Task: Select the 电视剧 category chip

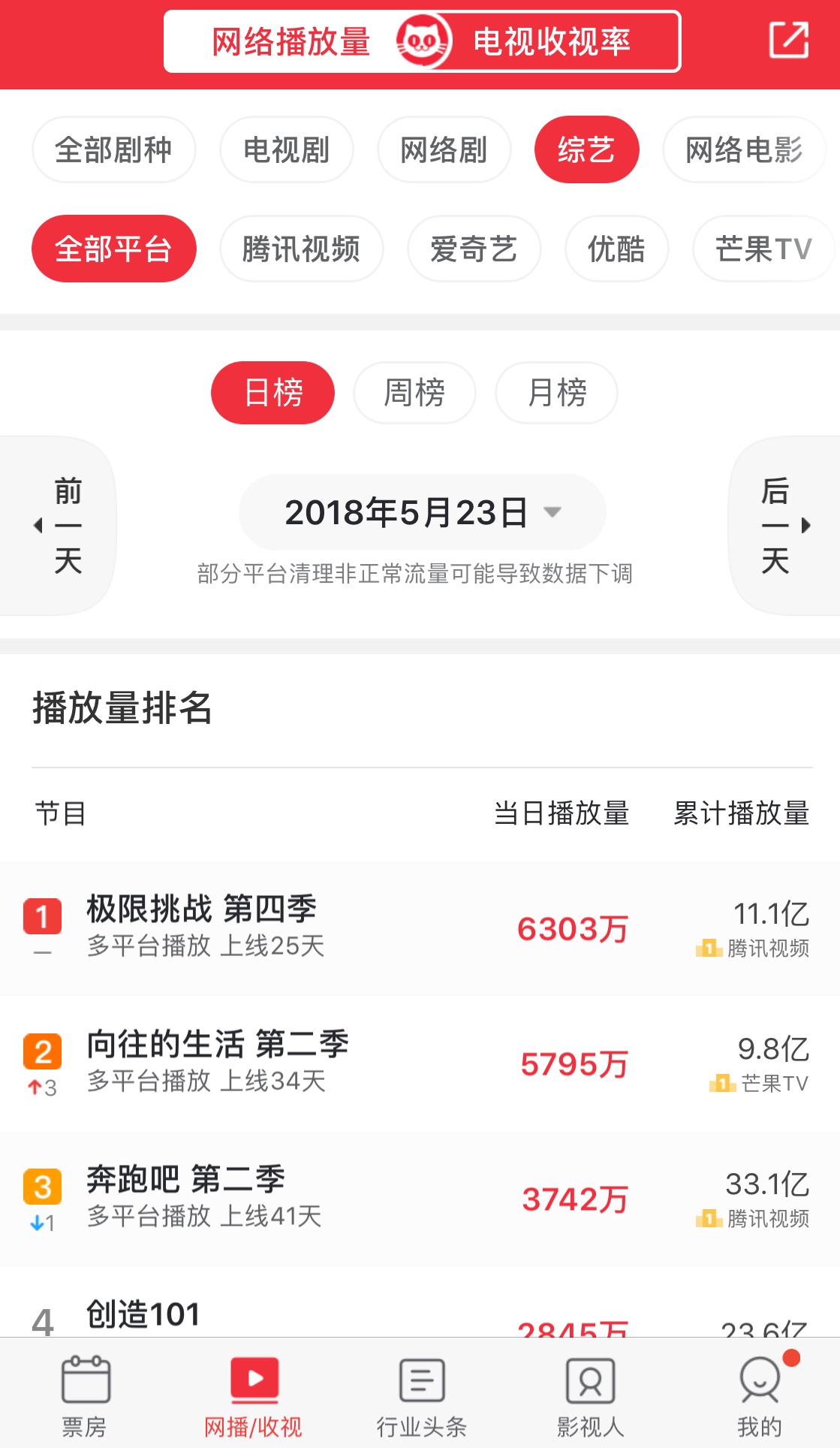Action: tap(286, 149)
